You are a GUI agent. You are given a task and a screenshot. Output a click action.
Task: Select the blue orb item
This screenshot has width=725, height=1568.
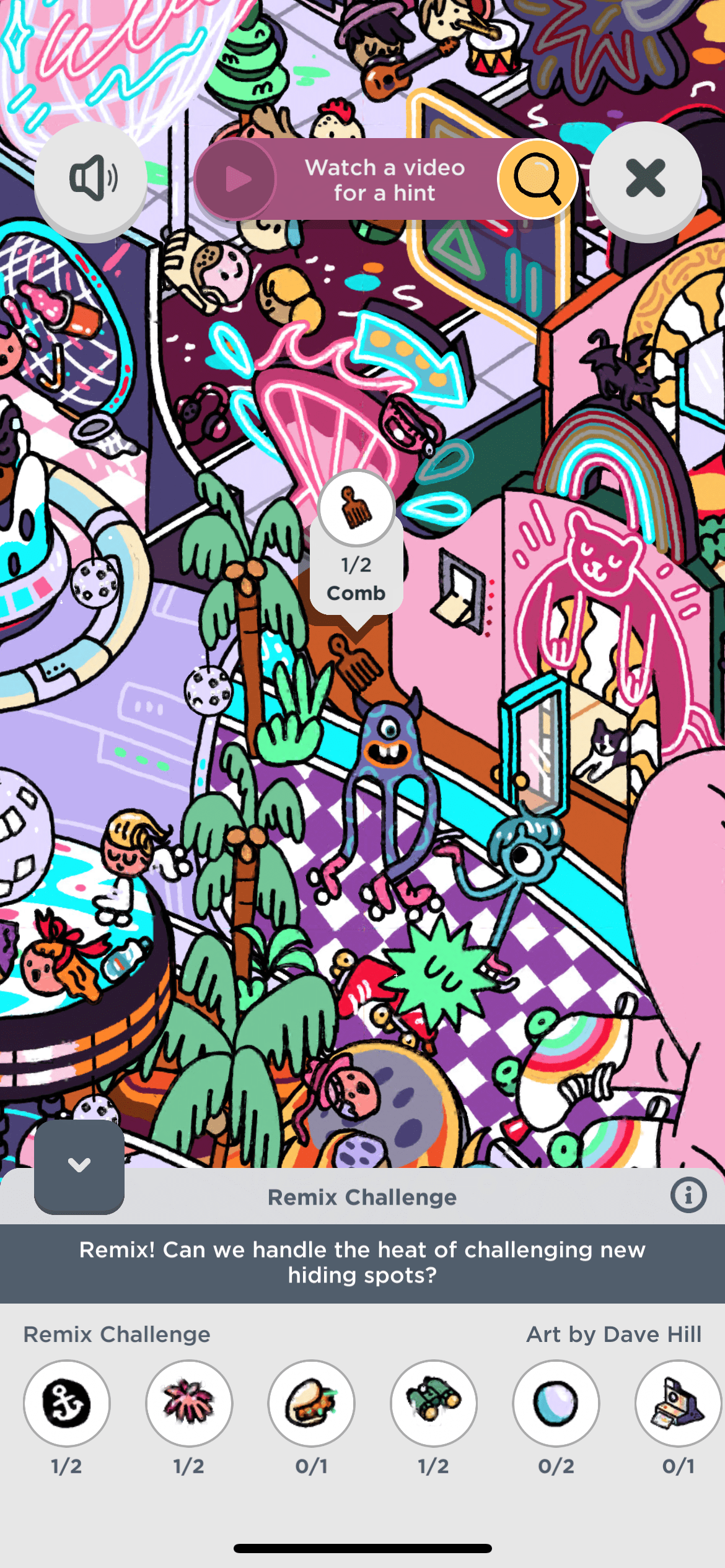[556, 1403]
